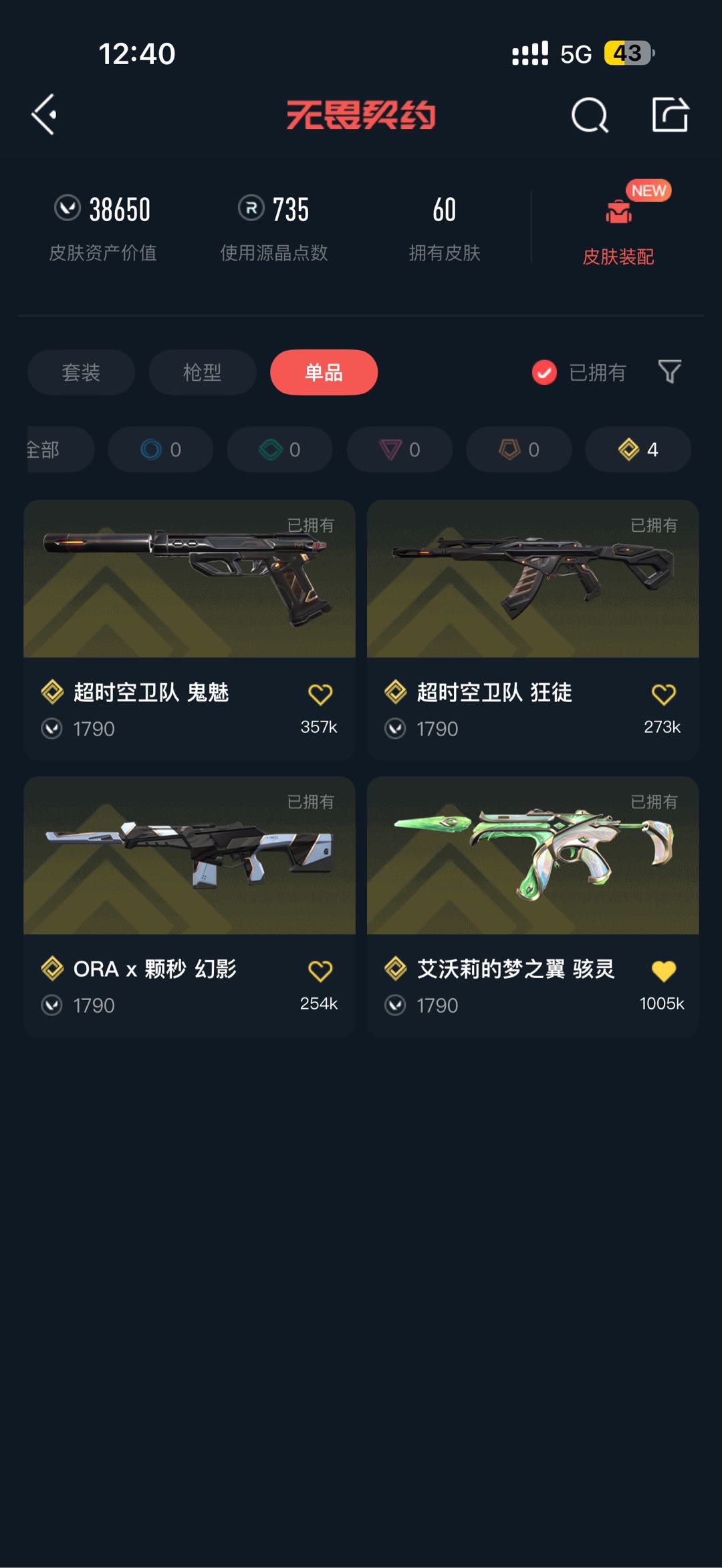Go back using the top-left arrow

click(x=44, y=115)
